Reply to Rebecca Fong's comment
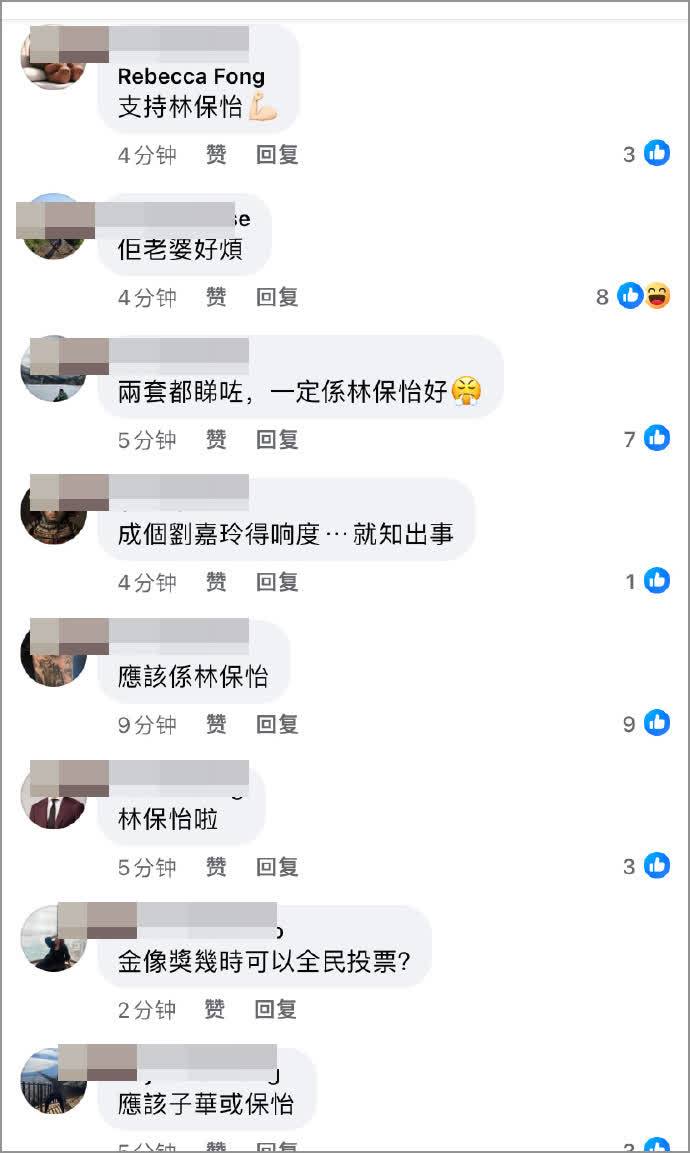Viewport: 690px width, 1153px height. coord(277,155)
